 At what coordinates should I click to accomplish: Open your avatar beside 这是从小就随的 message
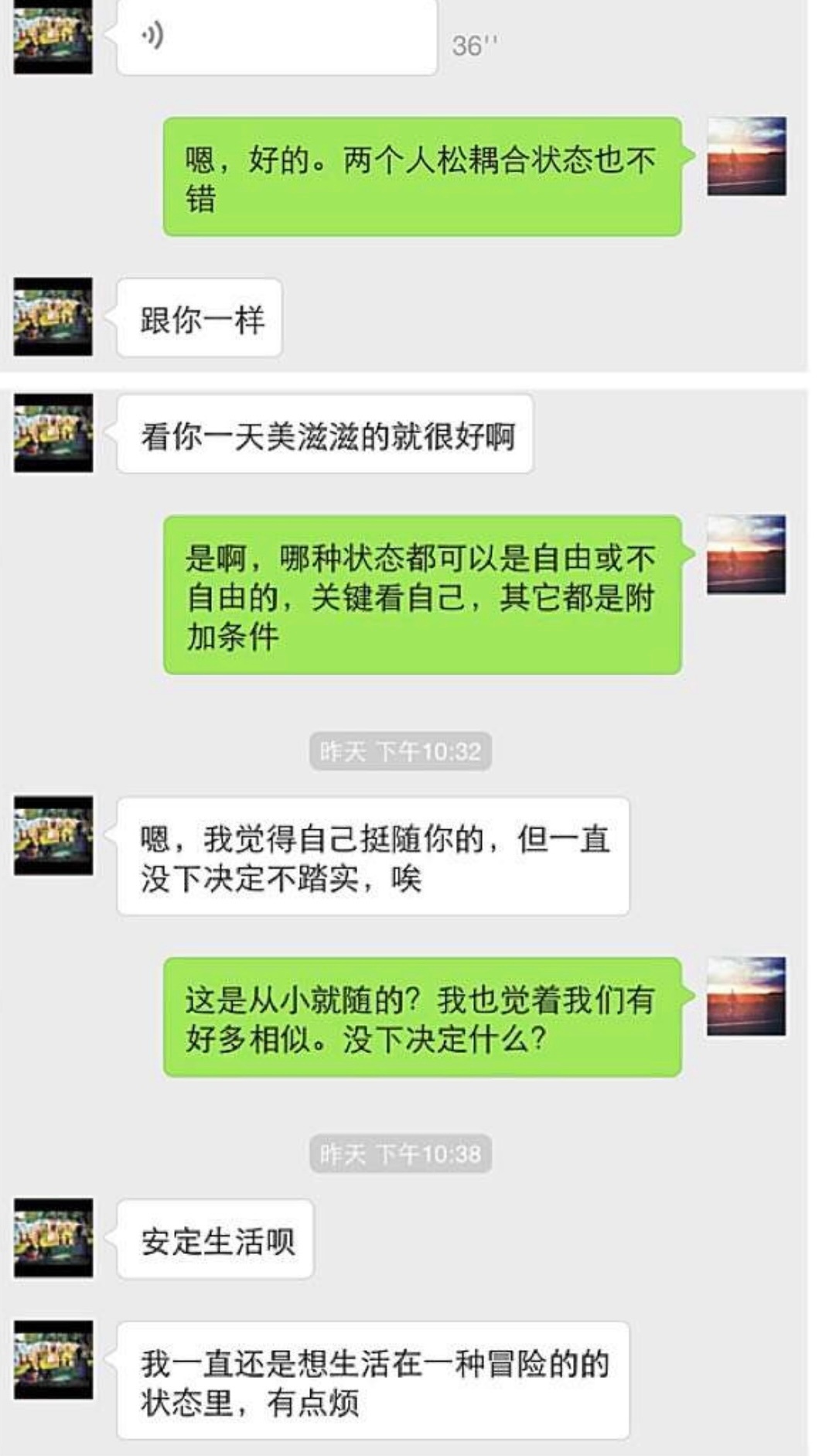[x=746, y=996]
